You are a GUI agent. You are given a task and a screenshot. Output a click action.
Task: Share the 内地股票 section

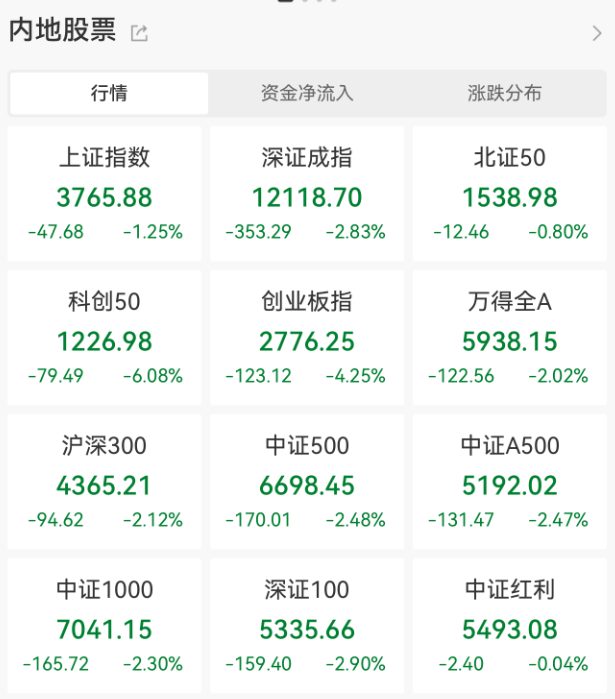point(139,34)
